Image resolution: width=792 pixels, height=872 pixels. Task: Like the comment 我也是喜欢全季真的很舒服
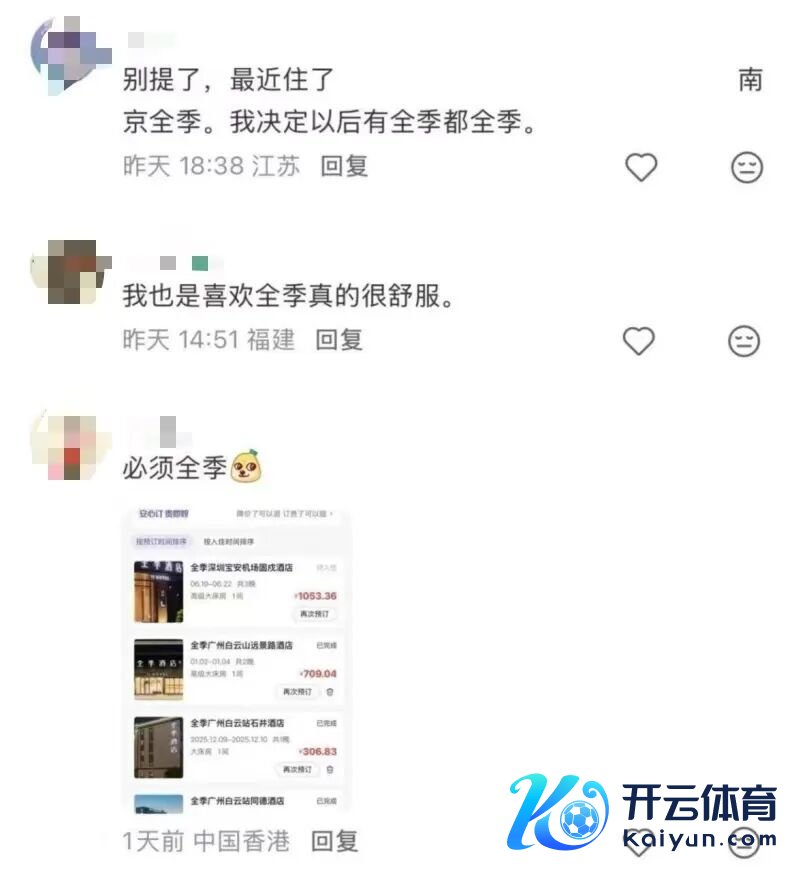pos(639,341)
